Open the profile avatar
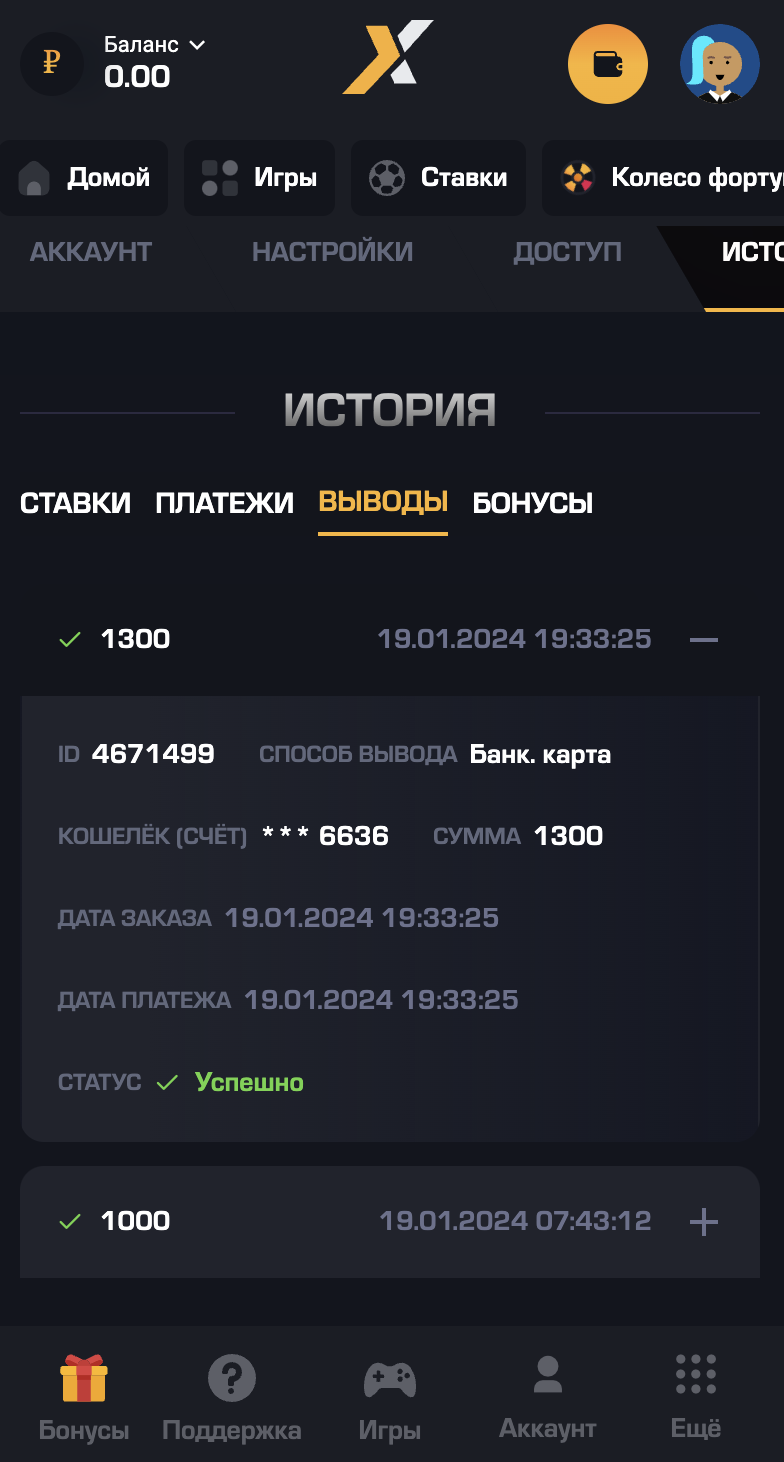 tap(720, 64)
